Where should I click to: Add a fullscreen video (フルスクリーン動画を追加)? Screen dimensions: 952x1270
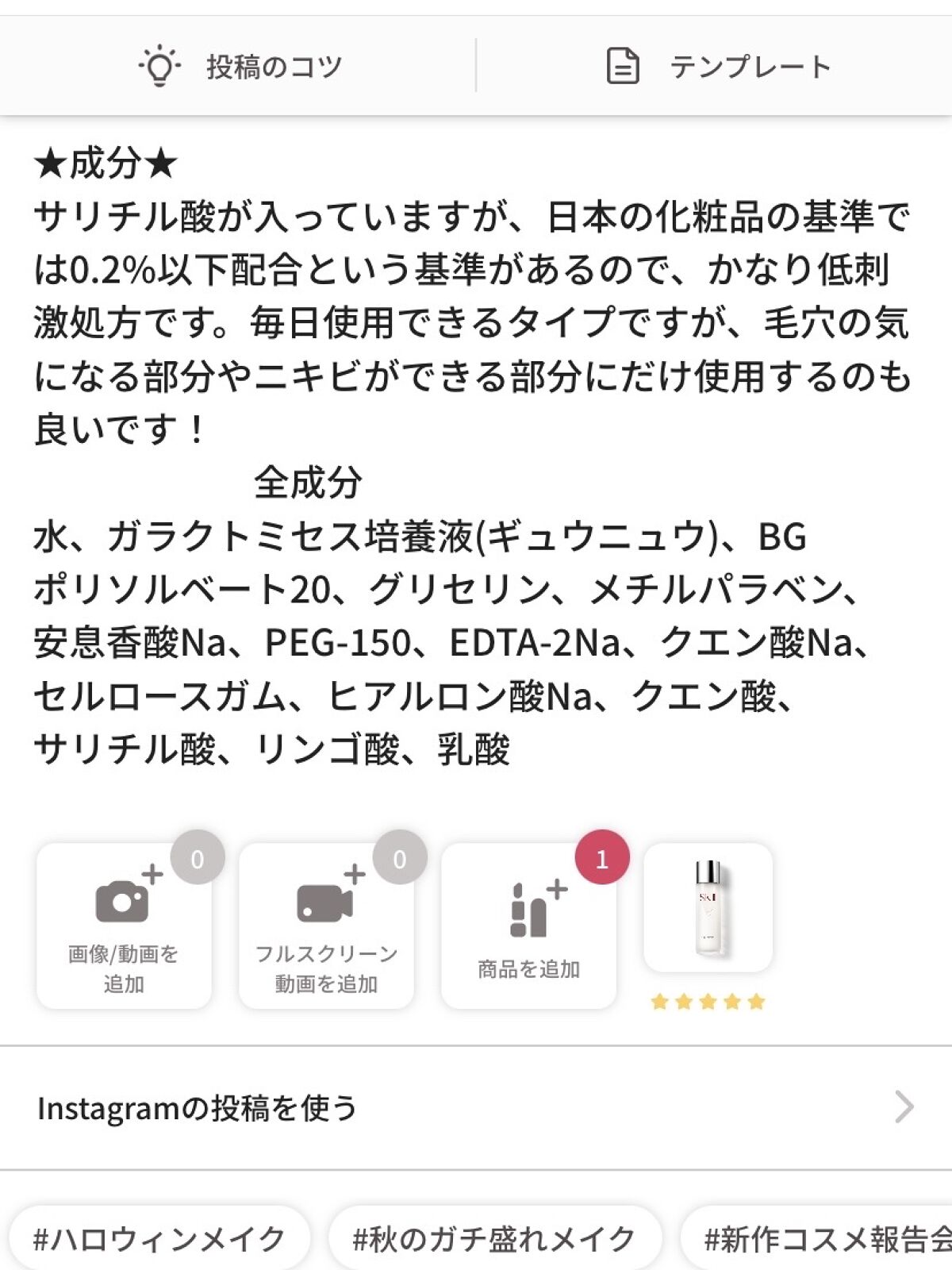tap(326, 926)
